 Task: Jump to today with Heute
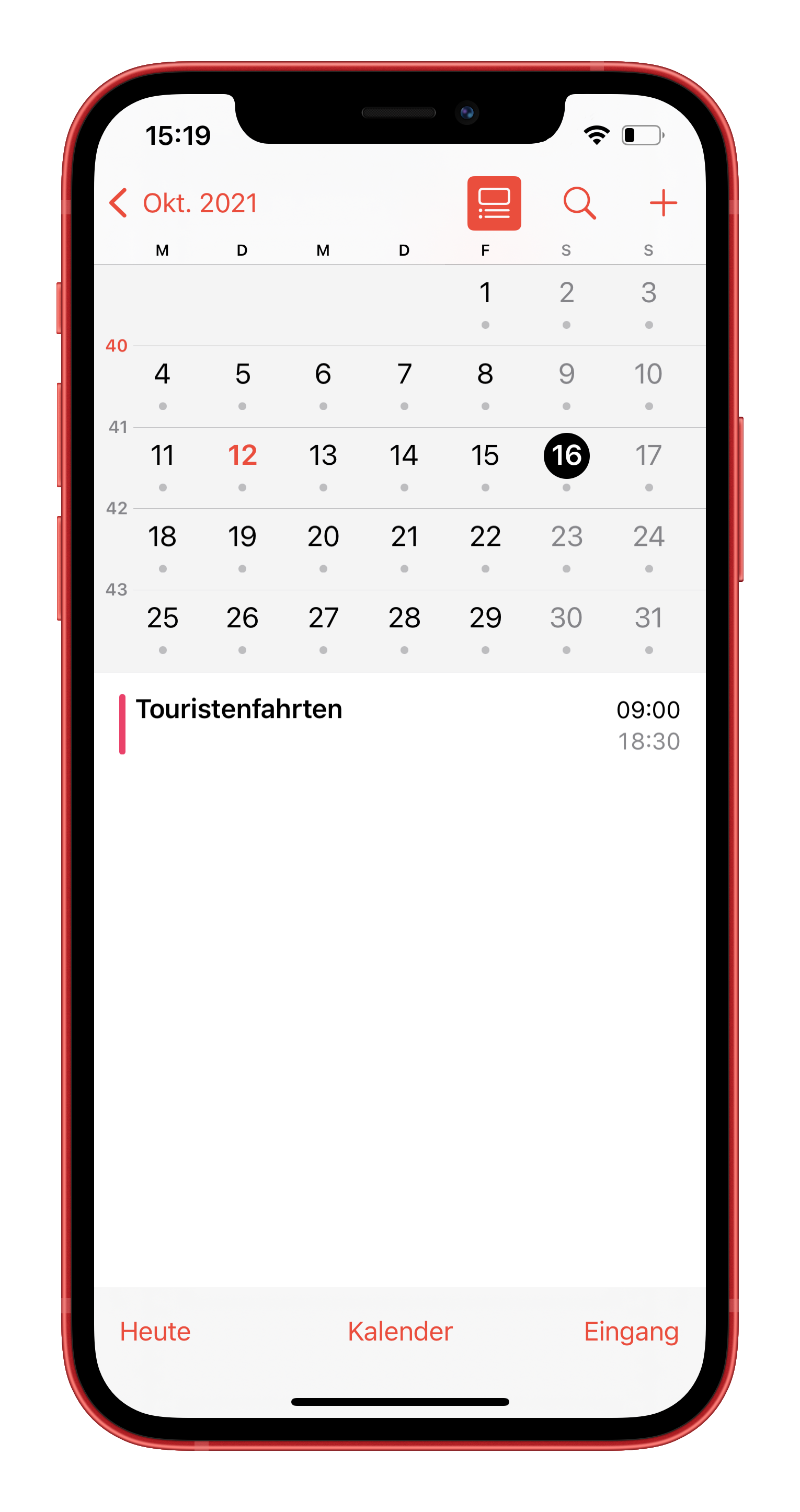155,1331
